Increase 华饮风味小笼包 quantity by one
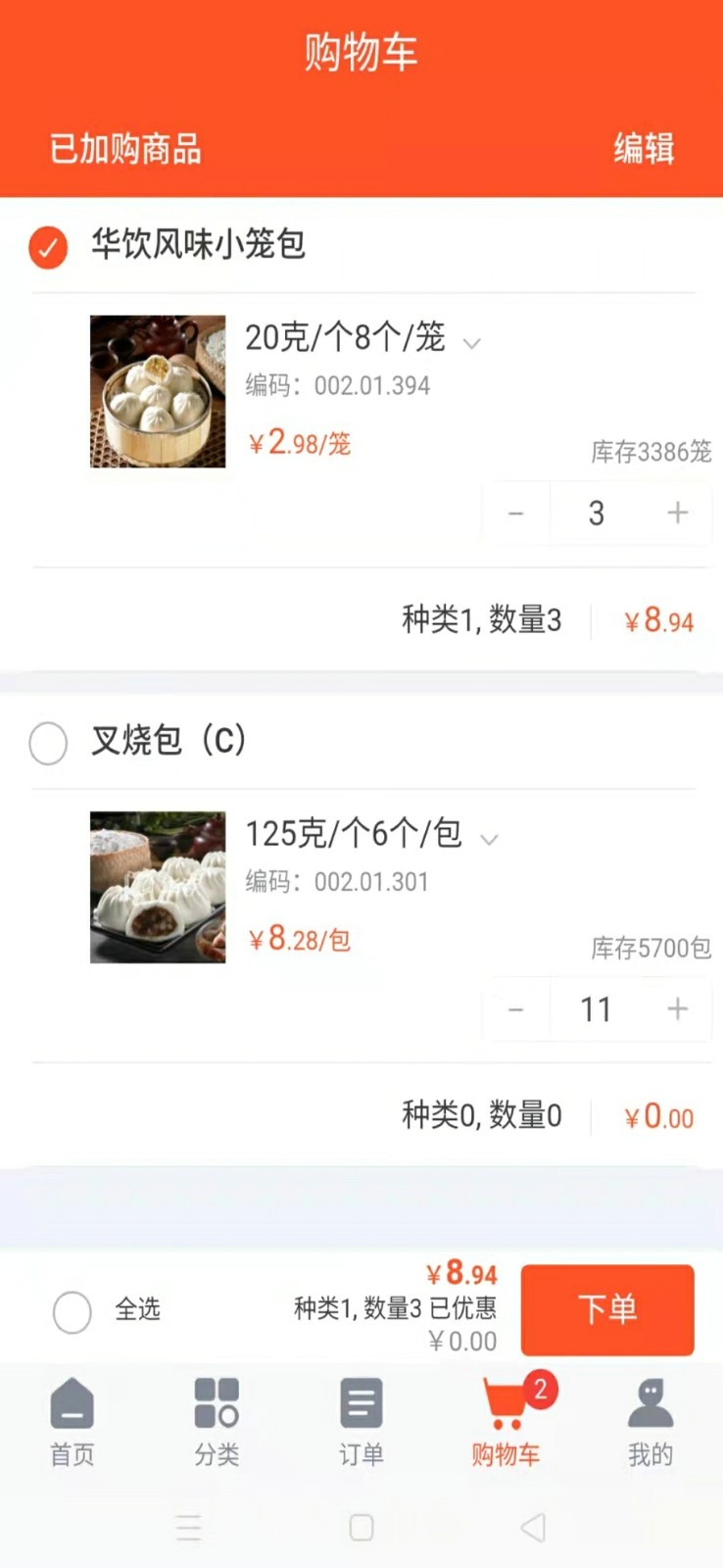 [x=677, y=513]
